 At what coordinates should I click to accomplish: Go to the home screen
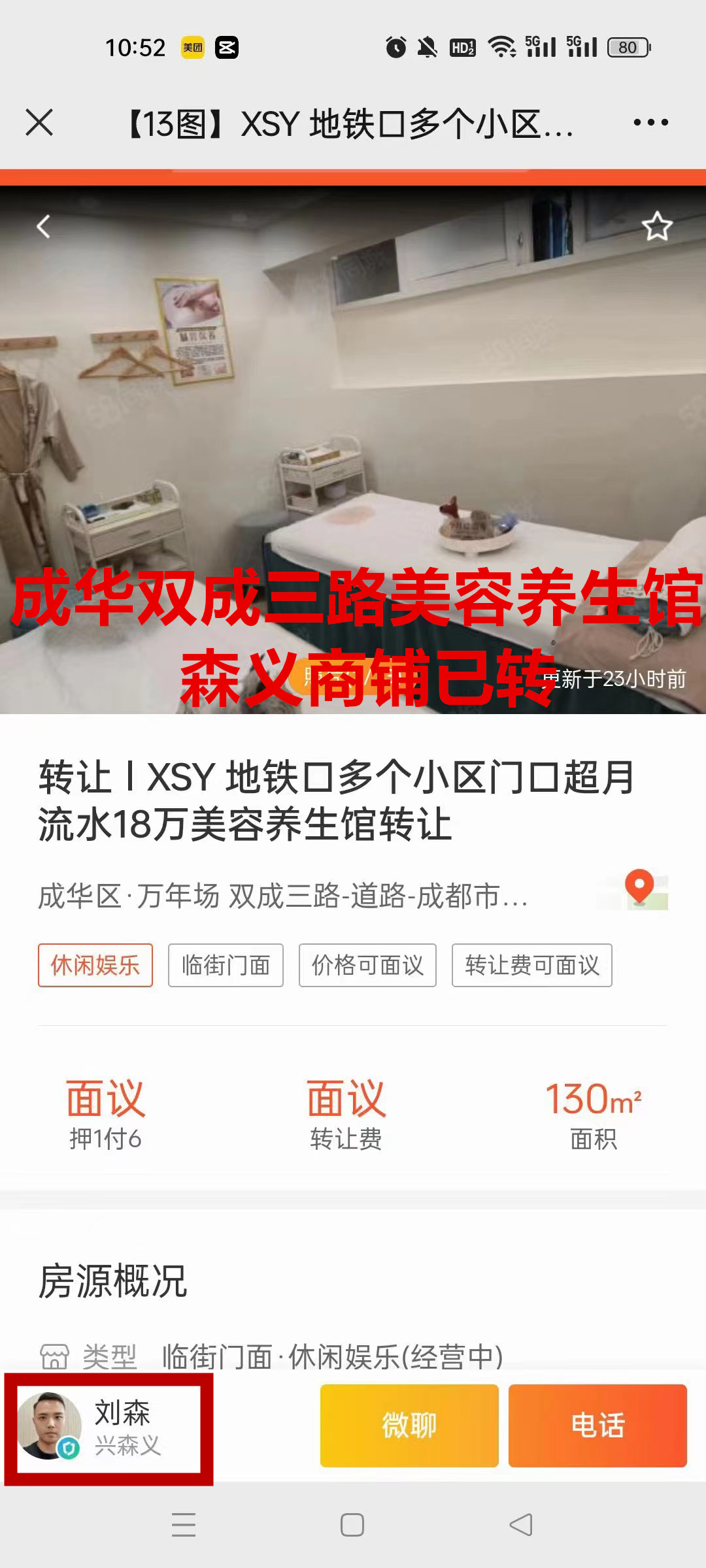[352, 1525]
